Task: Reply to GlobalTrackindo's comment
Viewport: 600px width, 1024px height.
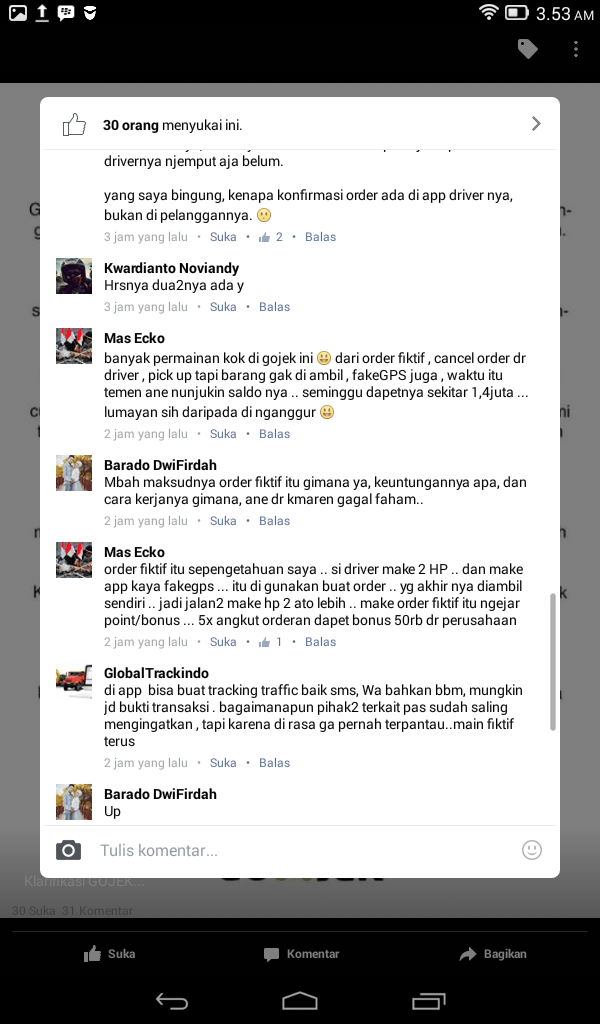Action: tap(274, 763)
